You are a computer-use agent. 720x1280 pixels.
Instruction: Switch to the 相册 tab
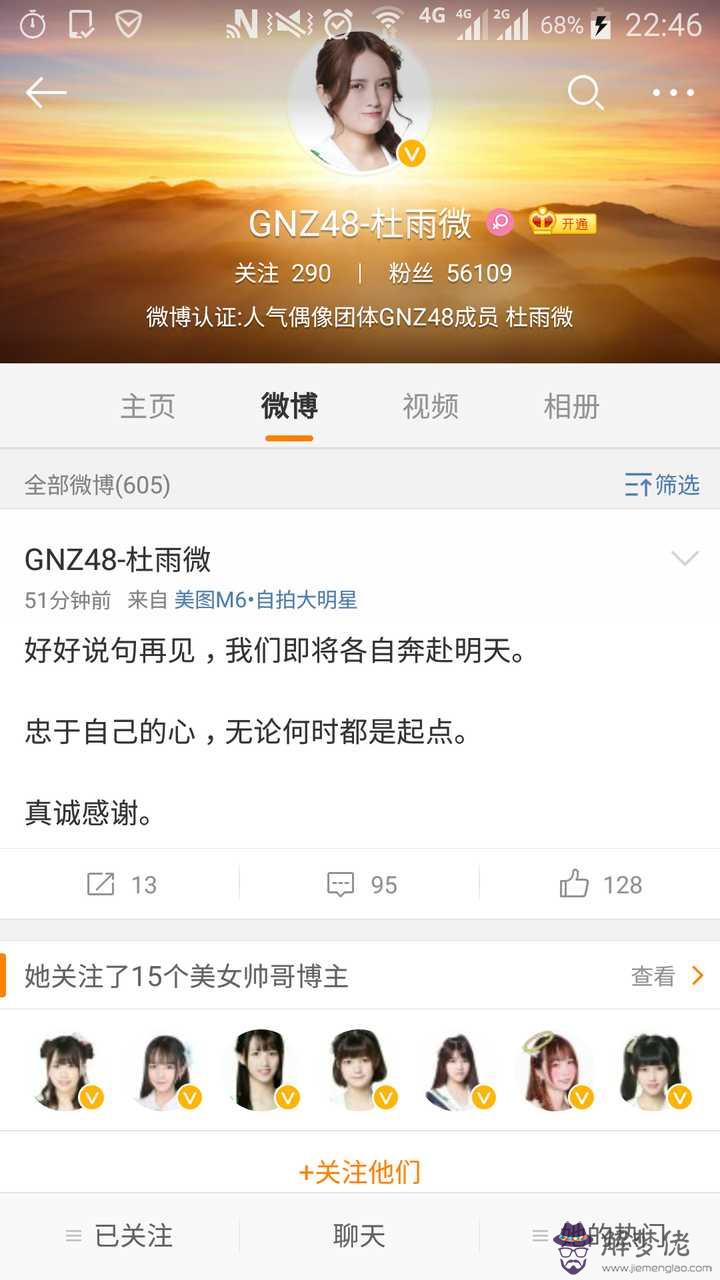(571, 406)
